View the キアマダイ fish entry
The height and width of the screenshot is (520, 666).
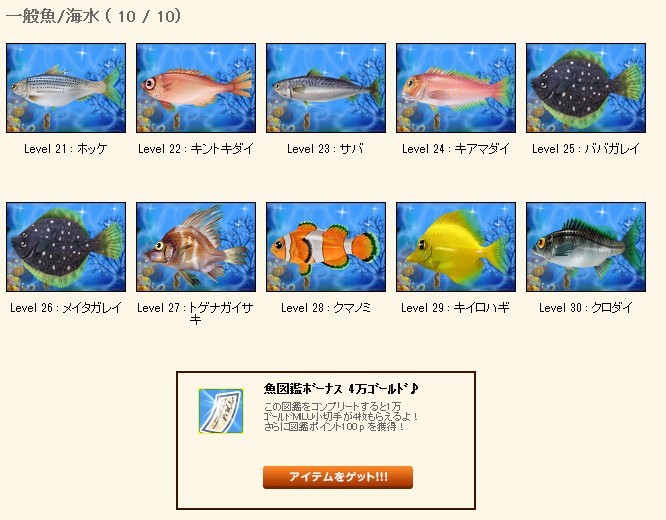[x=456, y=88]
